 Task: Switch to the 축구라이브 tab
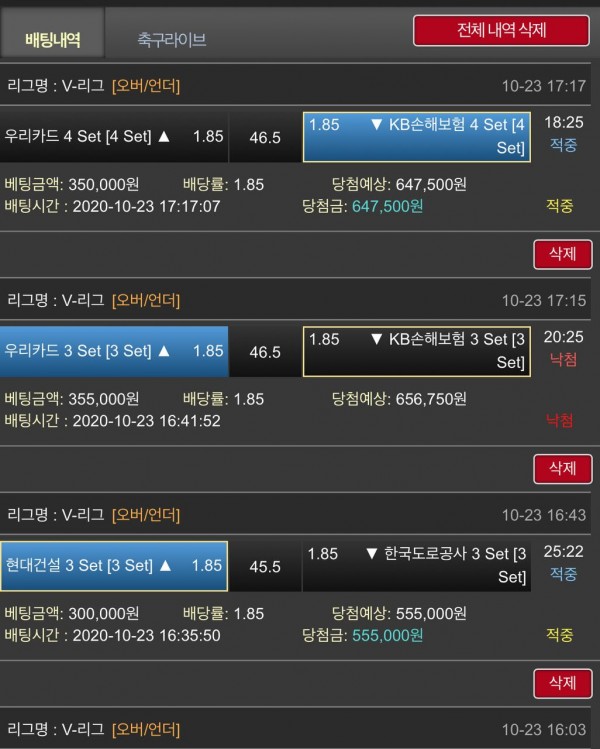[x=171, y=41]
